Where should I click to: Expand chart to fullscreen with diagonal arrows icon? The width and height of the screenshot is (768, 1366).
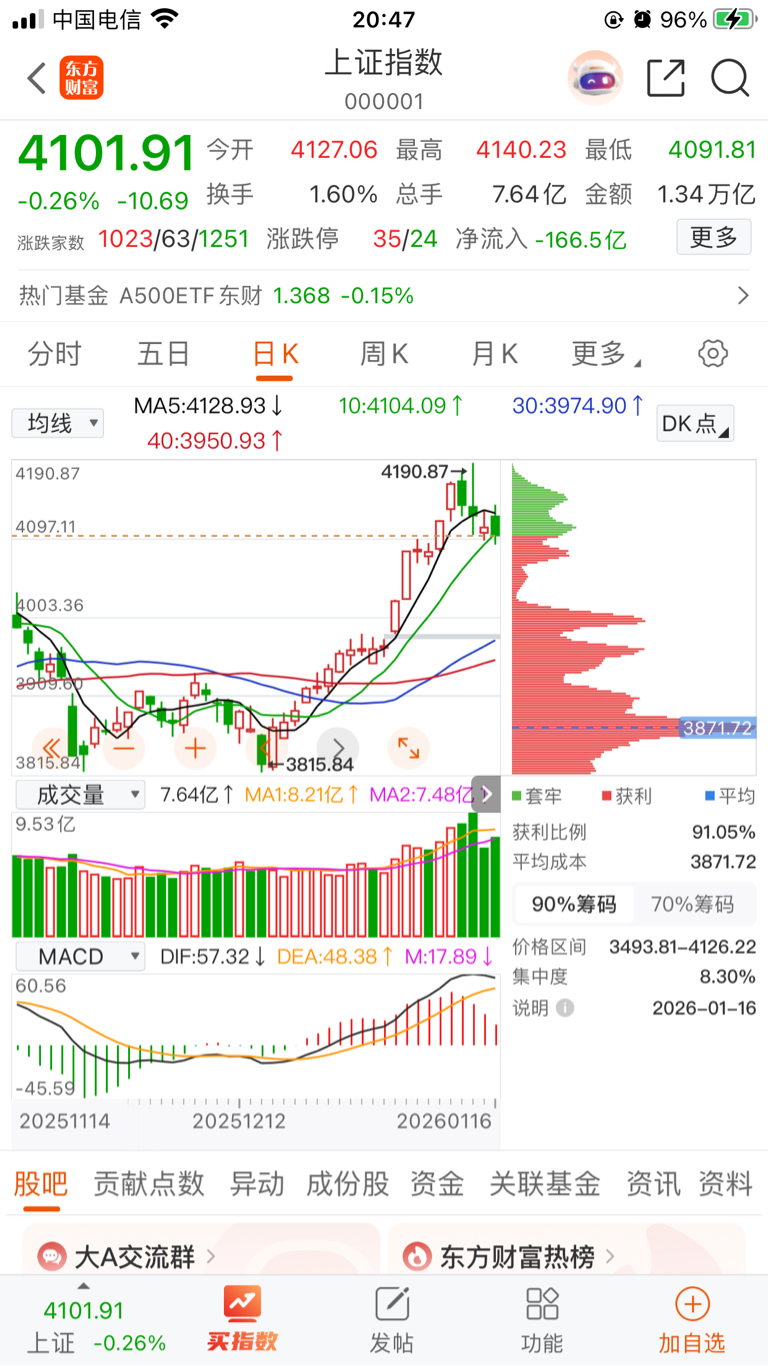[409, 748]
